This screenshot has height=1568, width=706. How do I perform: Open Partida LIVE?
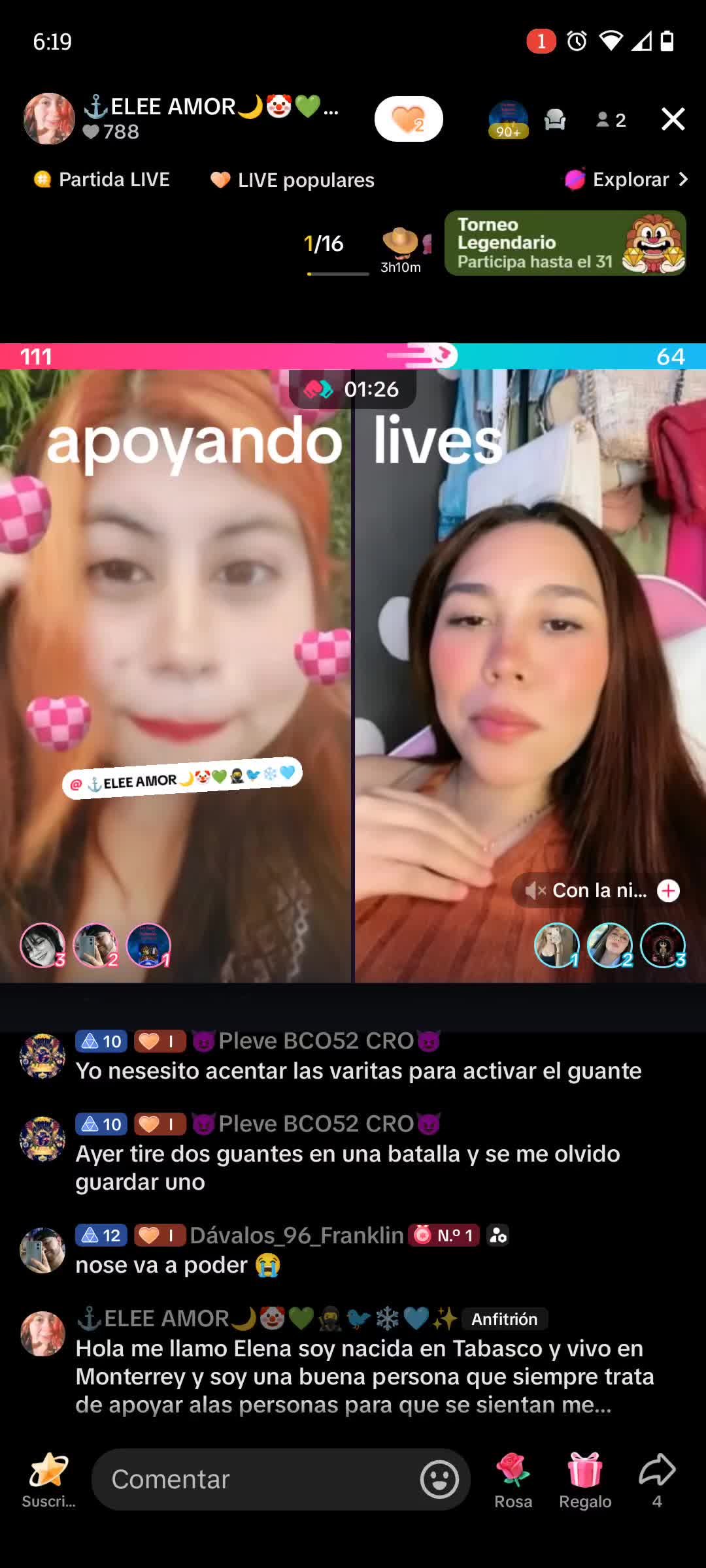point(102,180)
